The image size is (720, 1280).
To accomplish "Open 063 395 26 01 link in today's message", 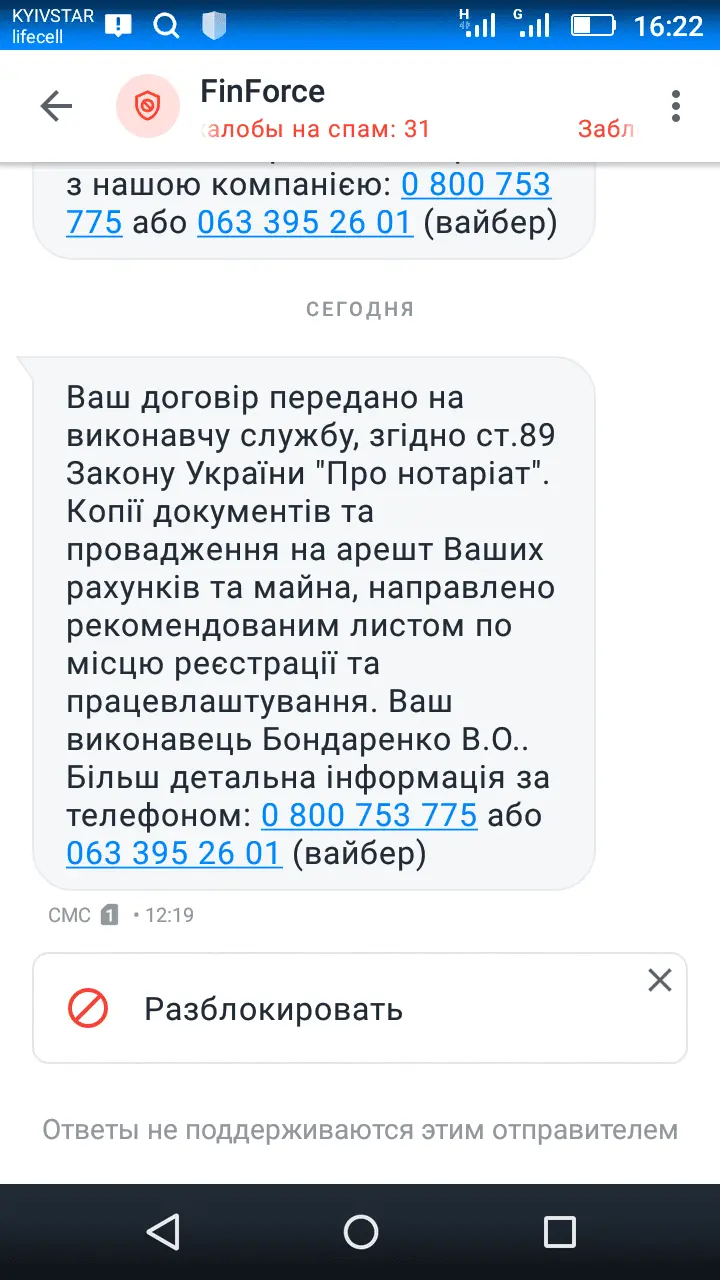I will click(174, 853).
